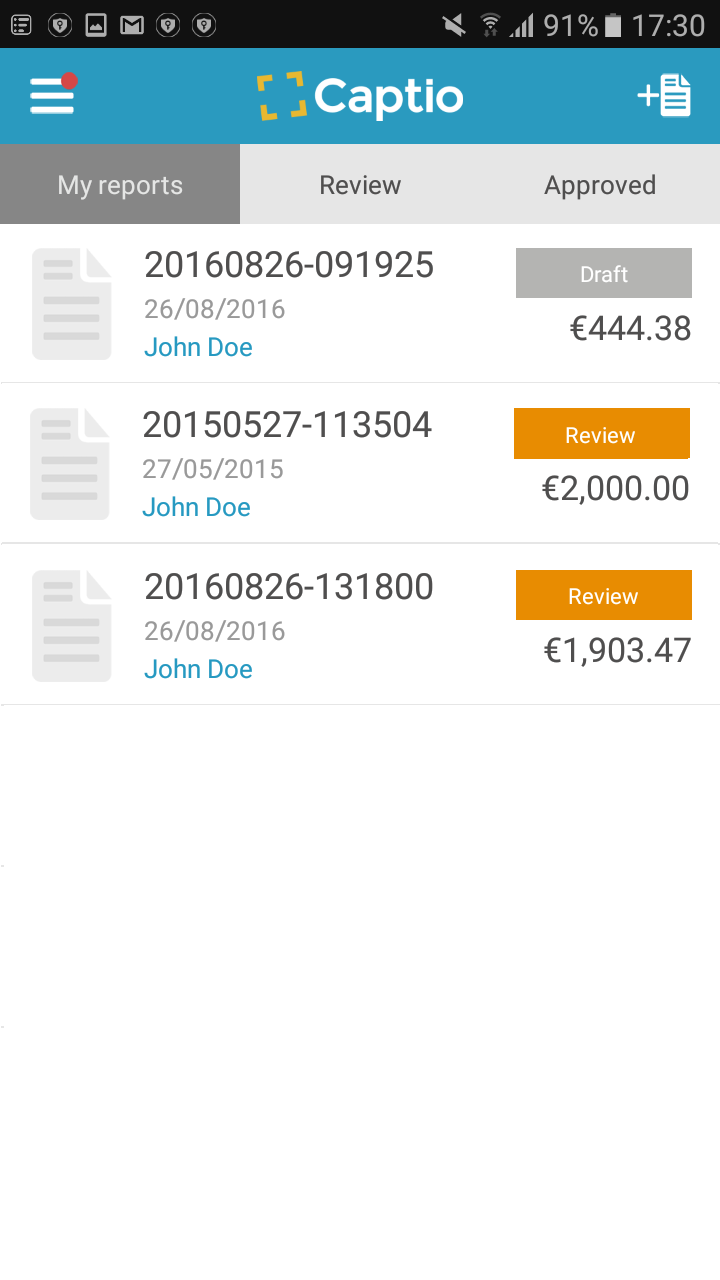The image size is (720, 1280).
Task: Open report 20150527-113504
Action: tap(287, 425)
